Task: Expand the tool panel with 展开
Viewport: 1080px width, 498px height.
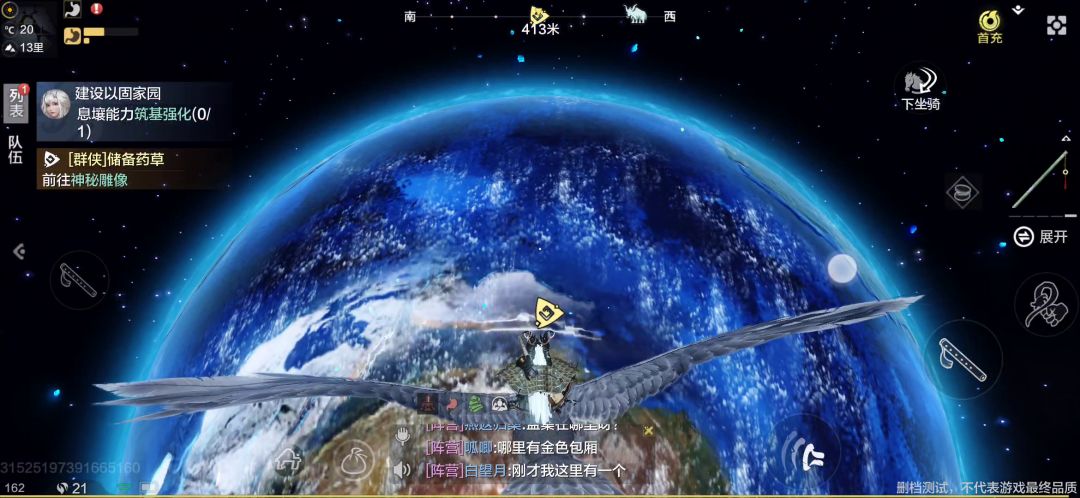Action: (1041, 236)
